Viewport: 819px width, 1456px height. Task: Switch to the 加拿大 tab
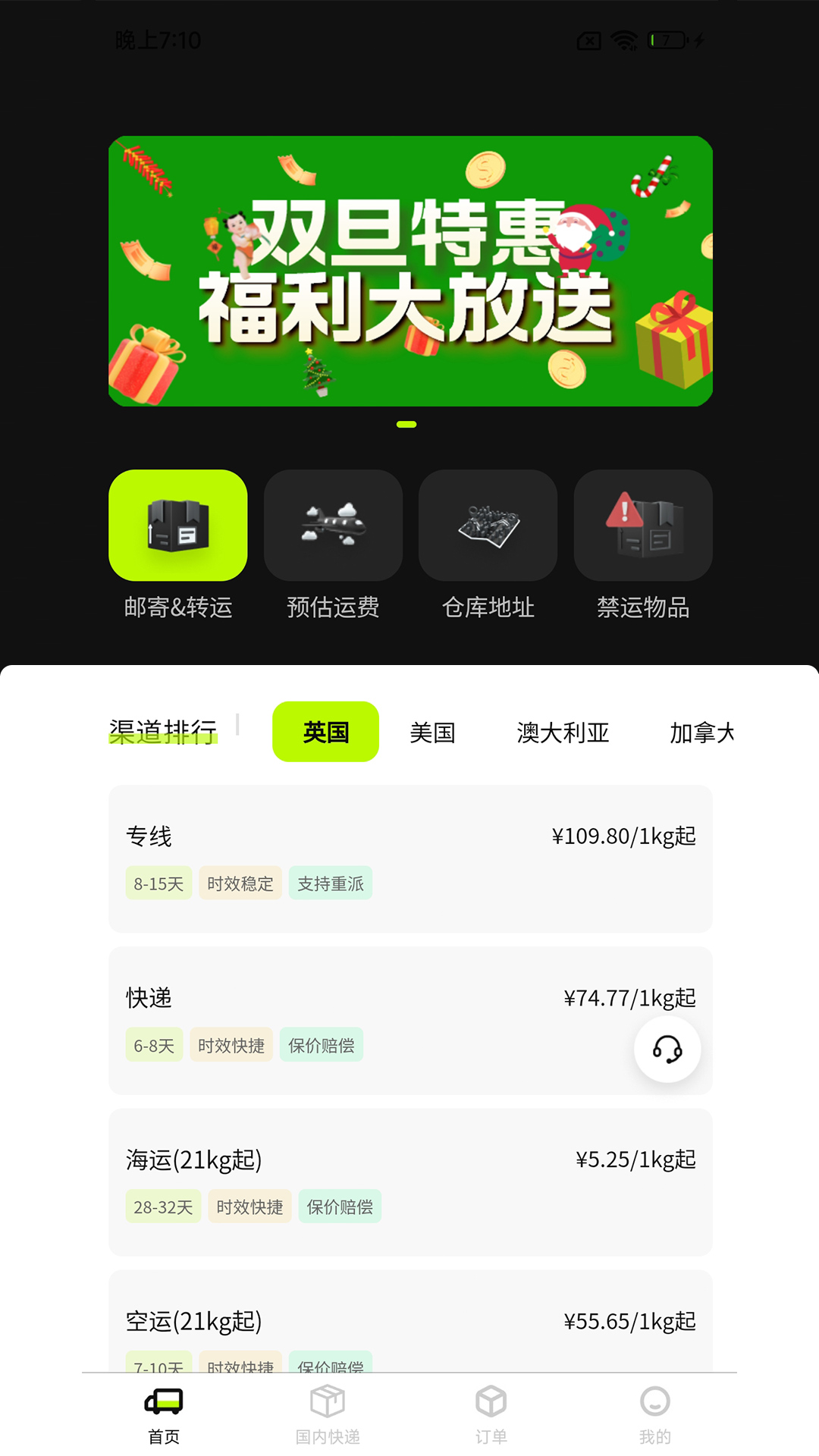pos(701,733)
